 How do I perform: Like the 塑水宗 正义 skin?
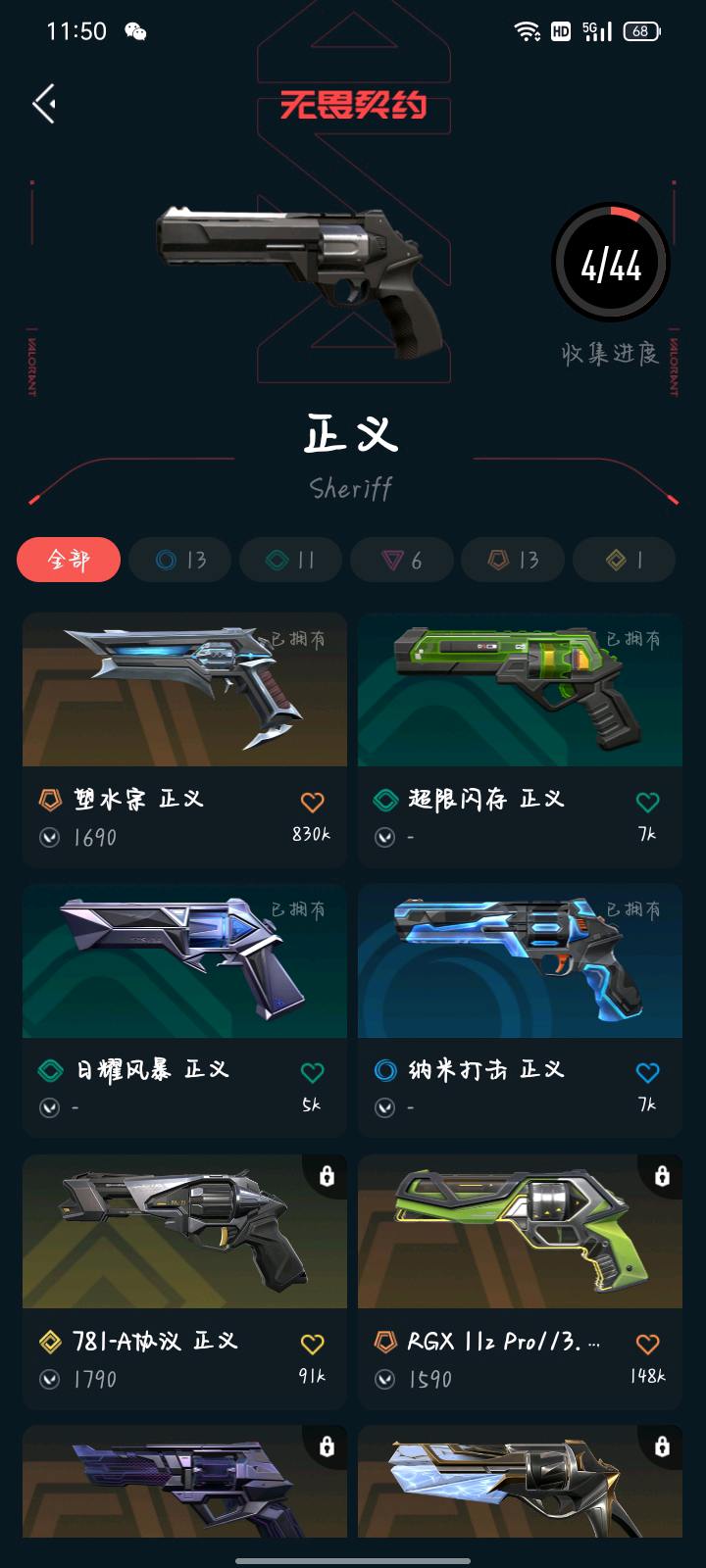click(312, 803)
